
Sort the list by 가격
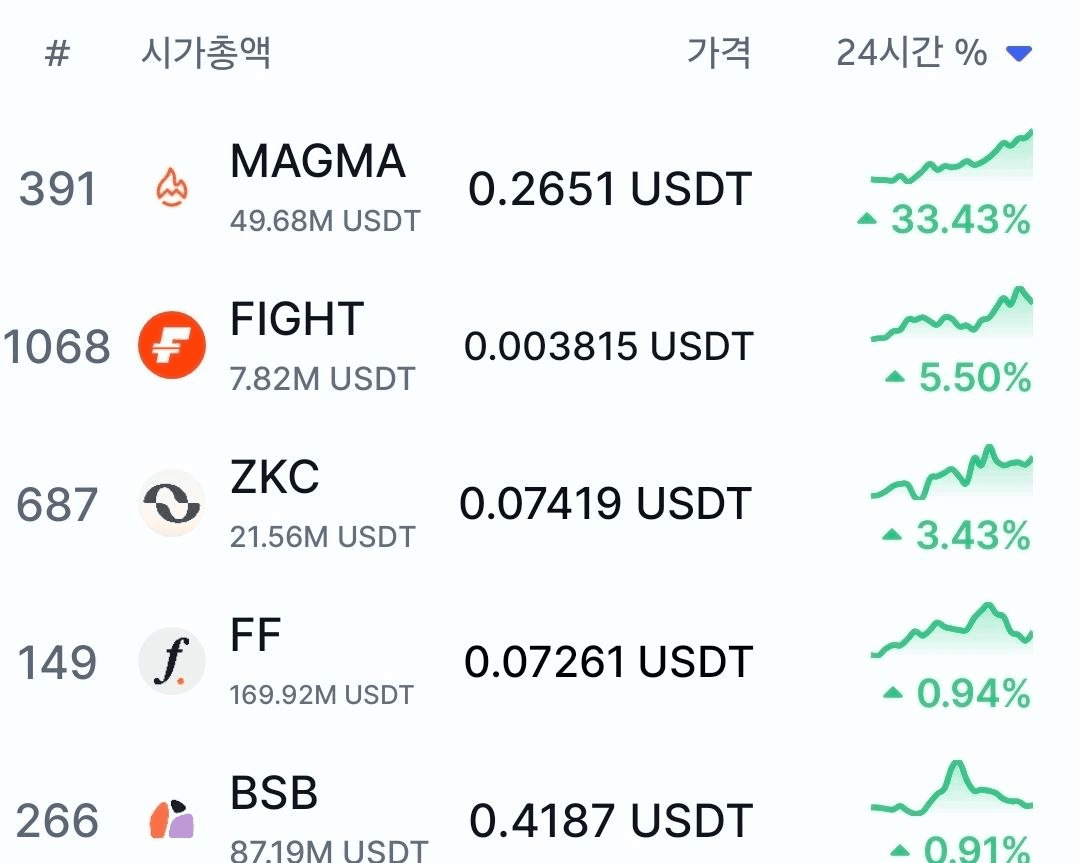pyautogui.click(x=718, y=53)
